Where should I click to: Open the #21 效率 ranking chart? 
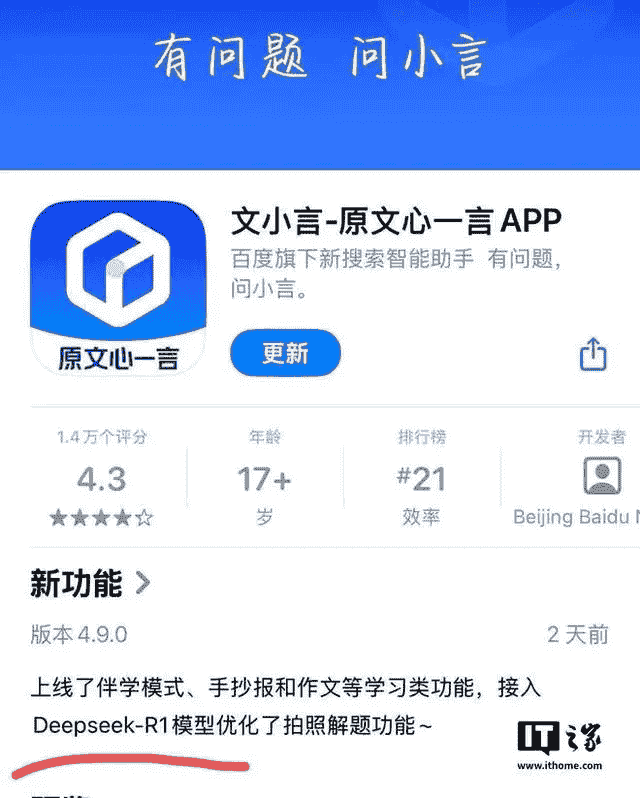tap(420, 478)
